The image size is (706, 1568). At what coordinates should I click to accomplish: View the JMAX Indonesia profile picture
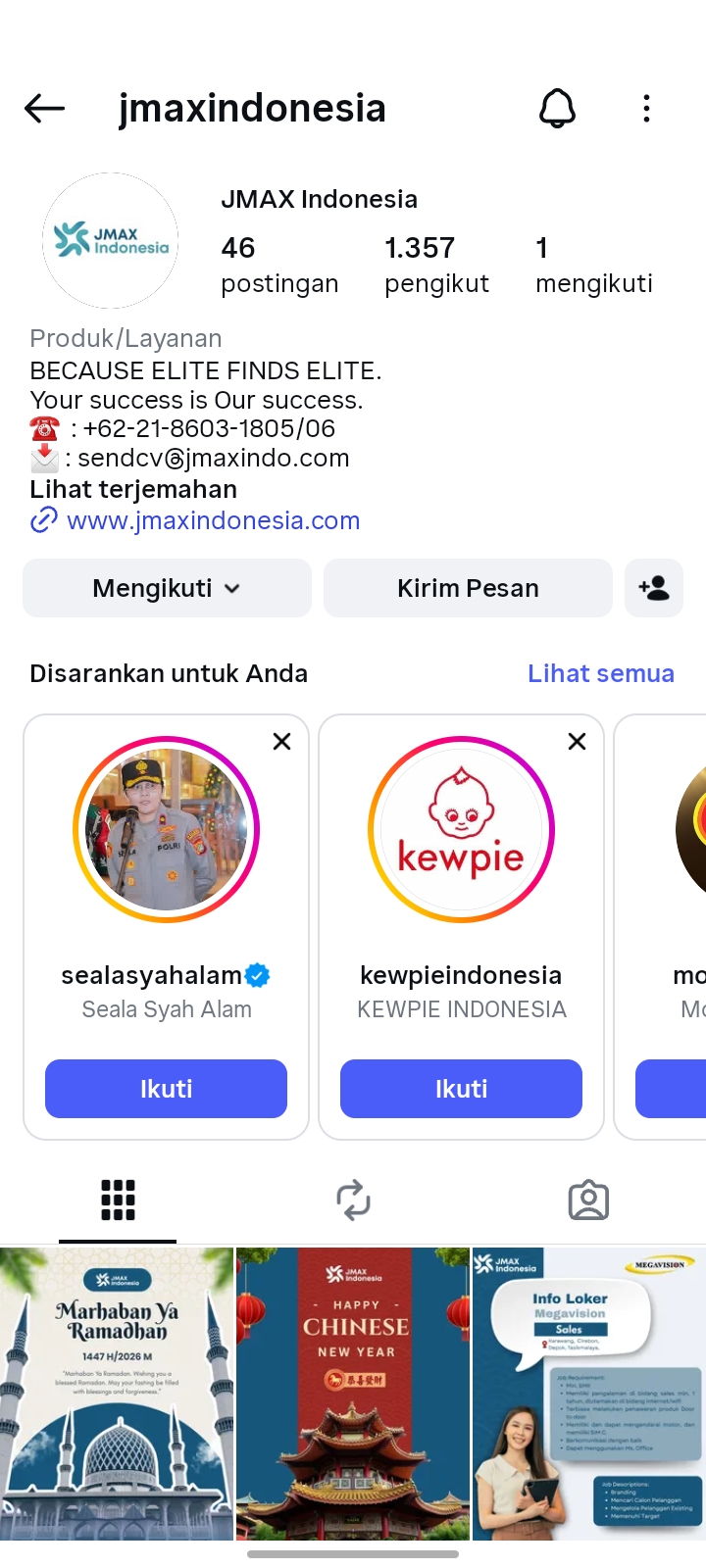point(111,240)
